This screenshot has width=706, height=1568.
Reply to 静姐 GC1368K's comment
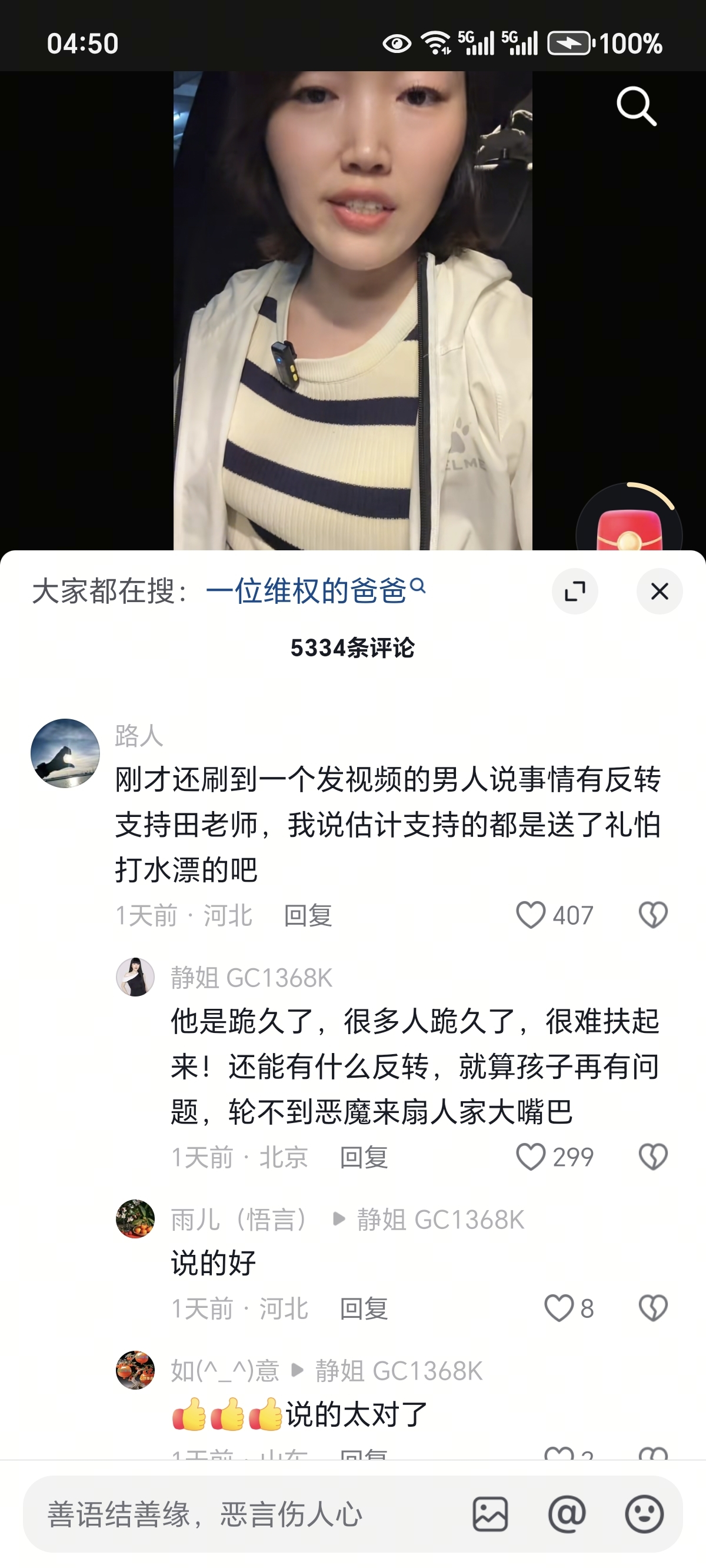(x=364, y=1157)
